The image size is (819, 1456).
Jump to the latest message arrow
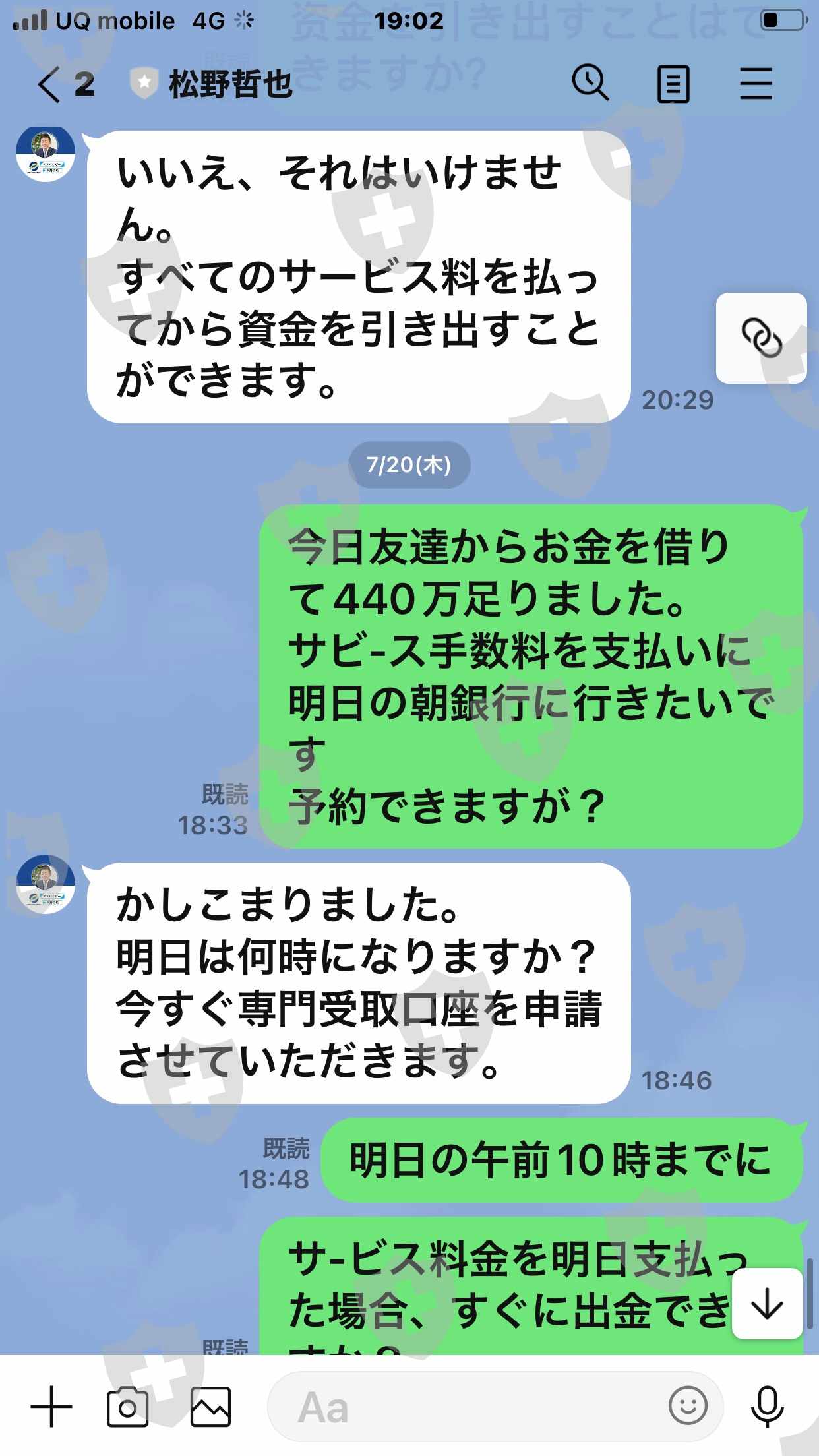pyautogui.click(x=767, y=1304)
